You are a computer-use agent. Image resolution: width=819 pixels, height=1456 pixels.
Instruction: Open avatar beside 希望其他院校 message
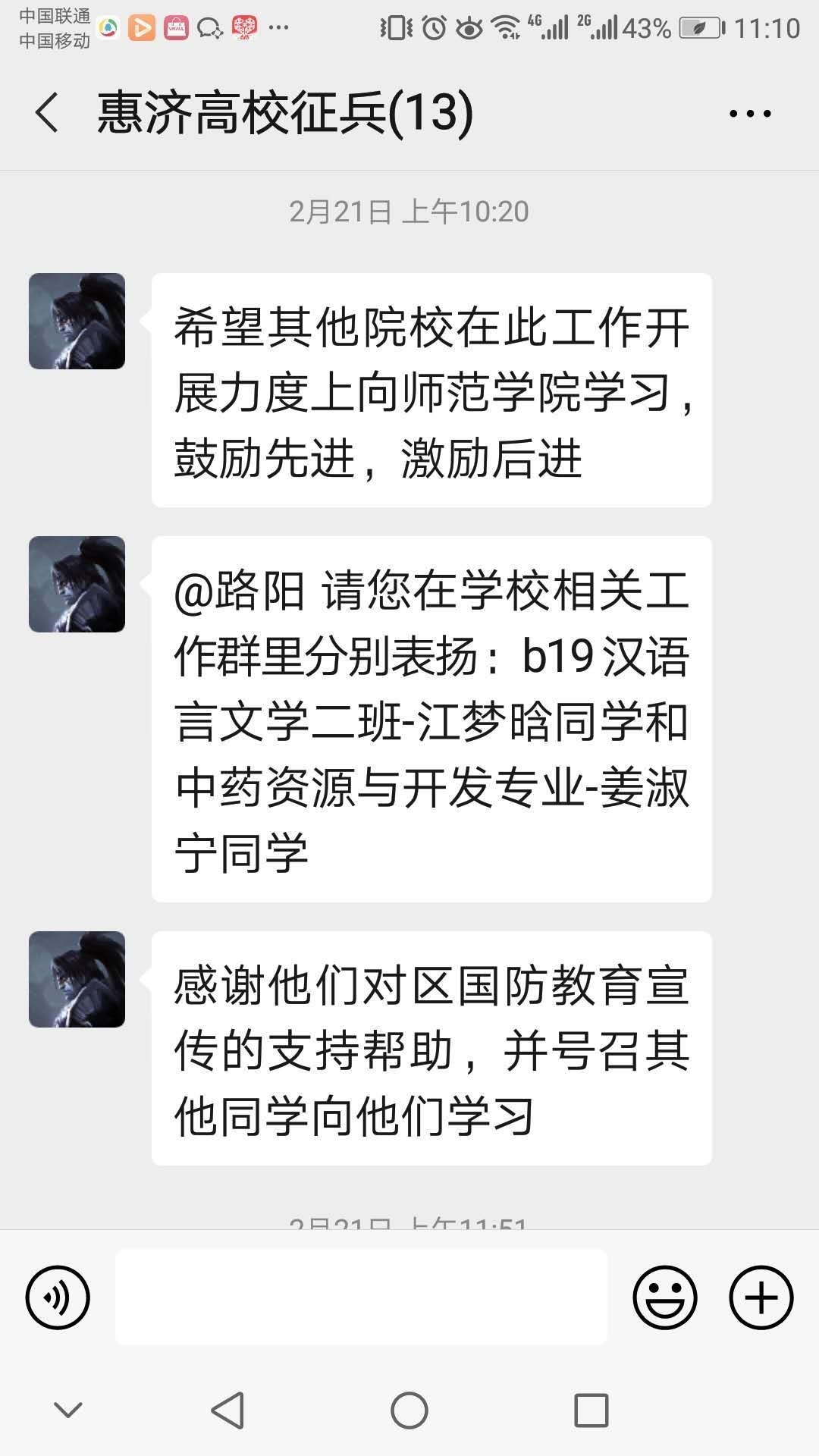click(x=77, y=322)
